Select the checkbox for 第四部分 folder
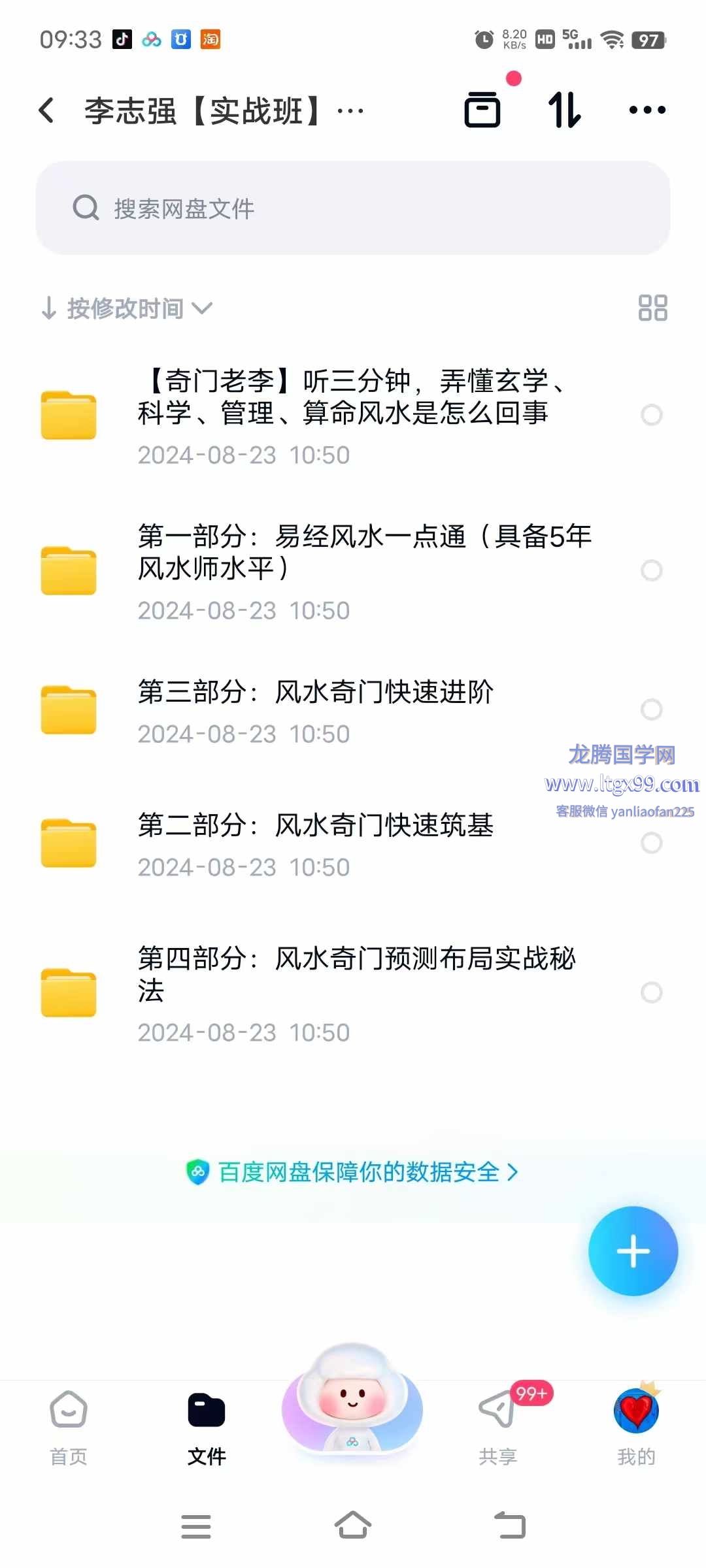The height and width of the screenshot is (1568, 706). [x=651, y=992]
